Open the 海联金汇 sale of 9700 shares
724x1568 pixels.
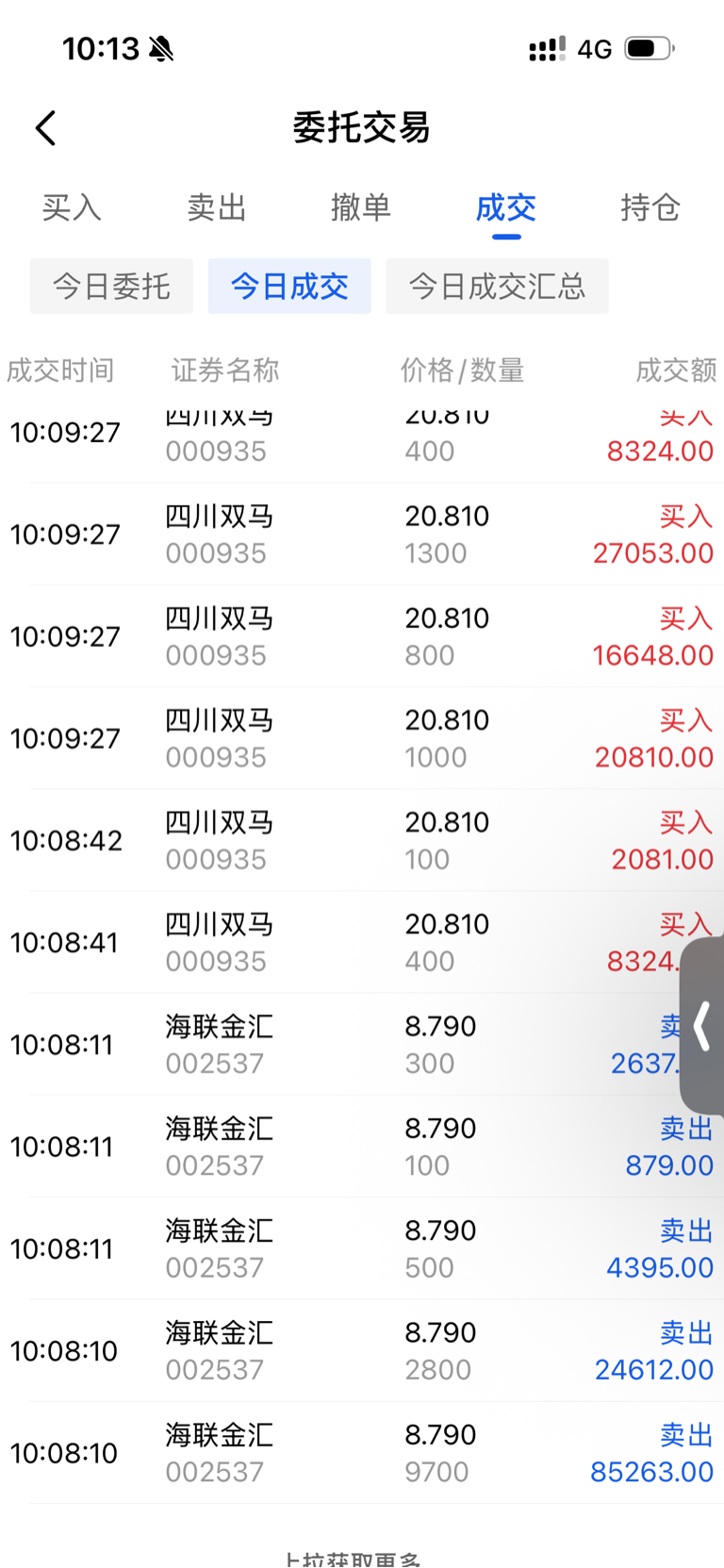(x=362, y=1453)
